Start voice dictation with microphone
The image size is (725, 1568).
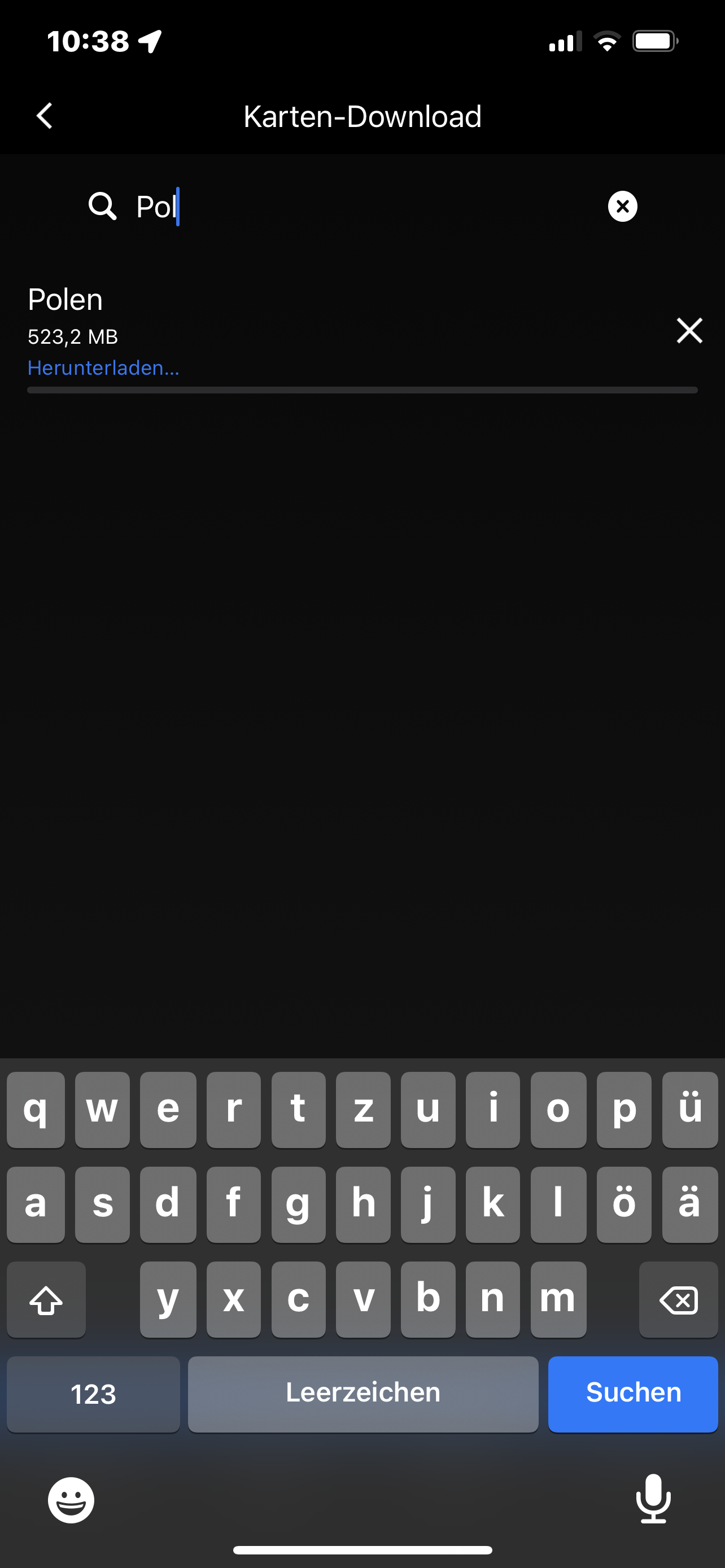[653, 1499]
